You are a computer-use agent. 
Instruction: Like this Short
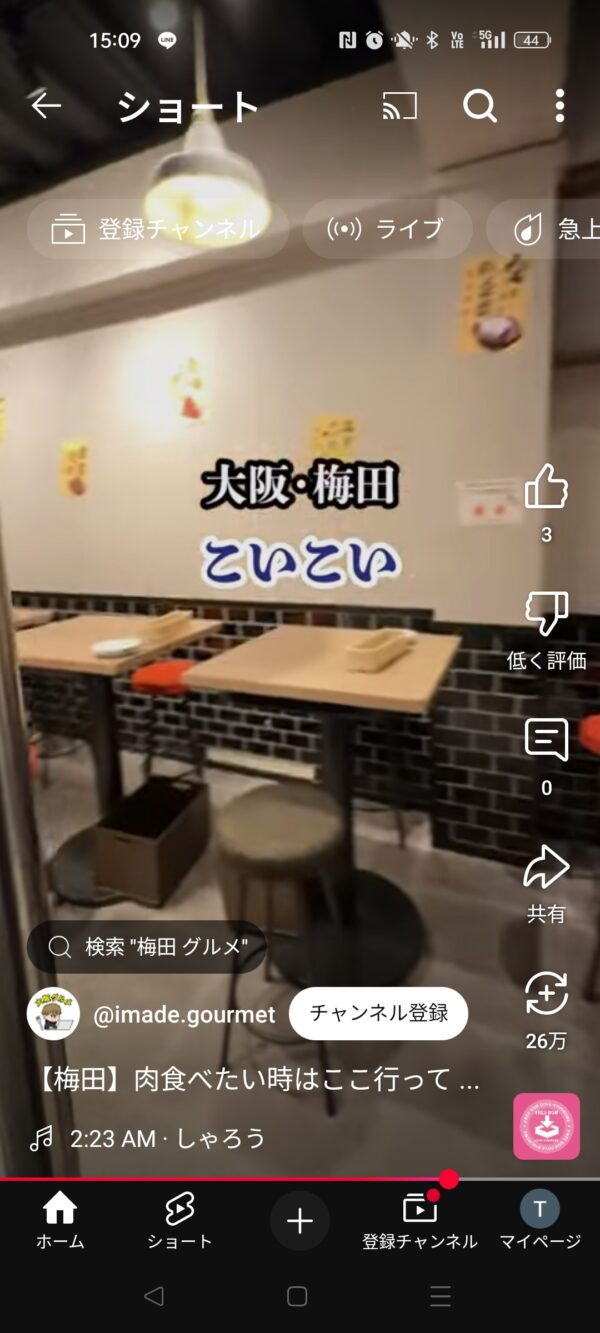tap(546, 488)
